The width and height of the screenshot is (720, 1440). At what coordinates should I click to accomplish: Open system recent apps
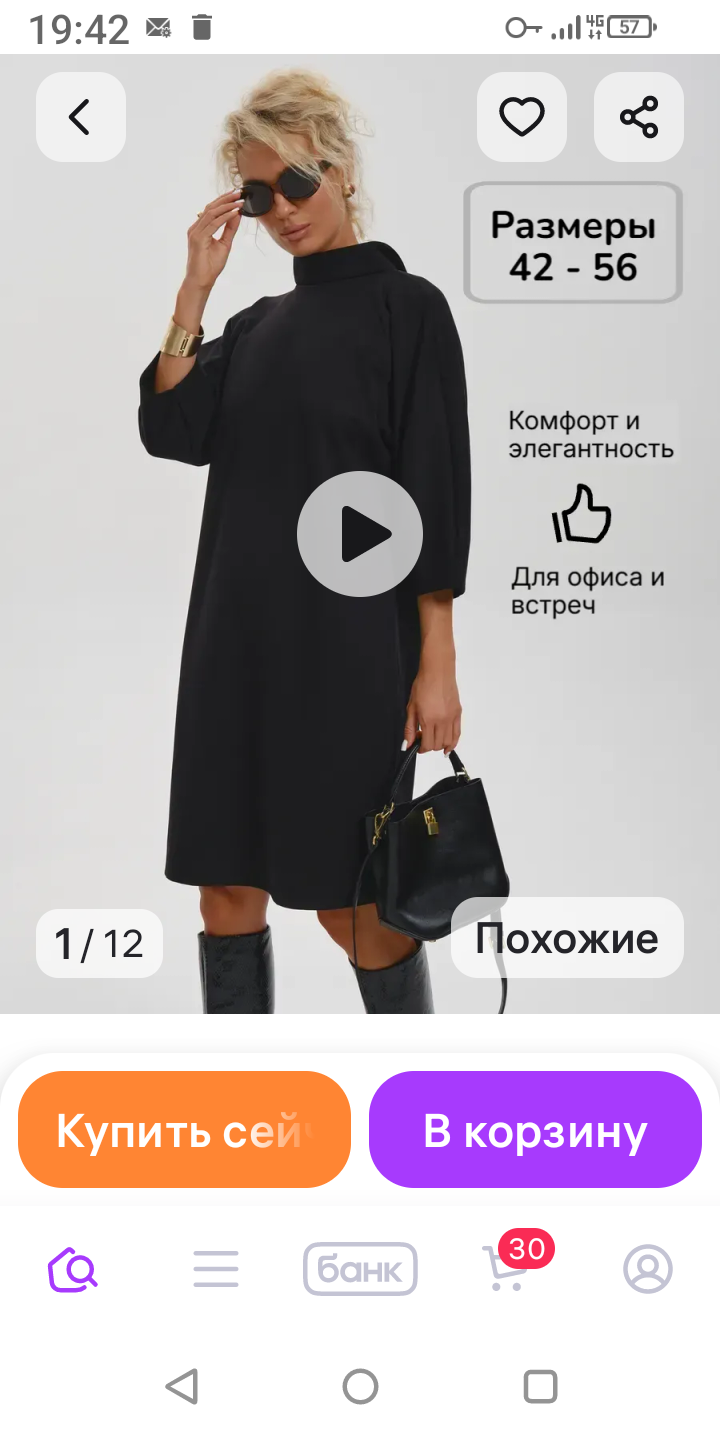(x=540, y=1387)
